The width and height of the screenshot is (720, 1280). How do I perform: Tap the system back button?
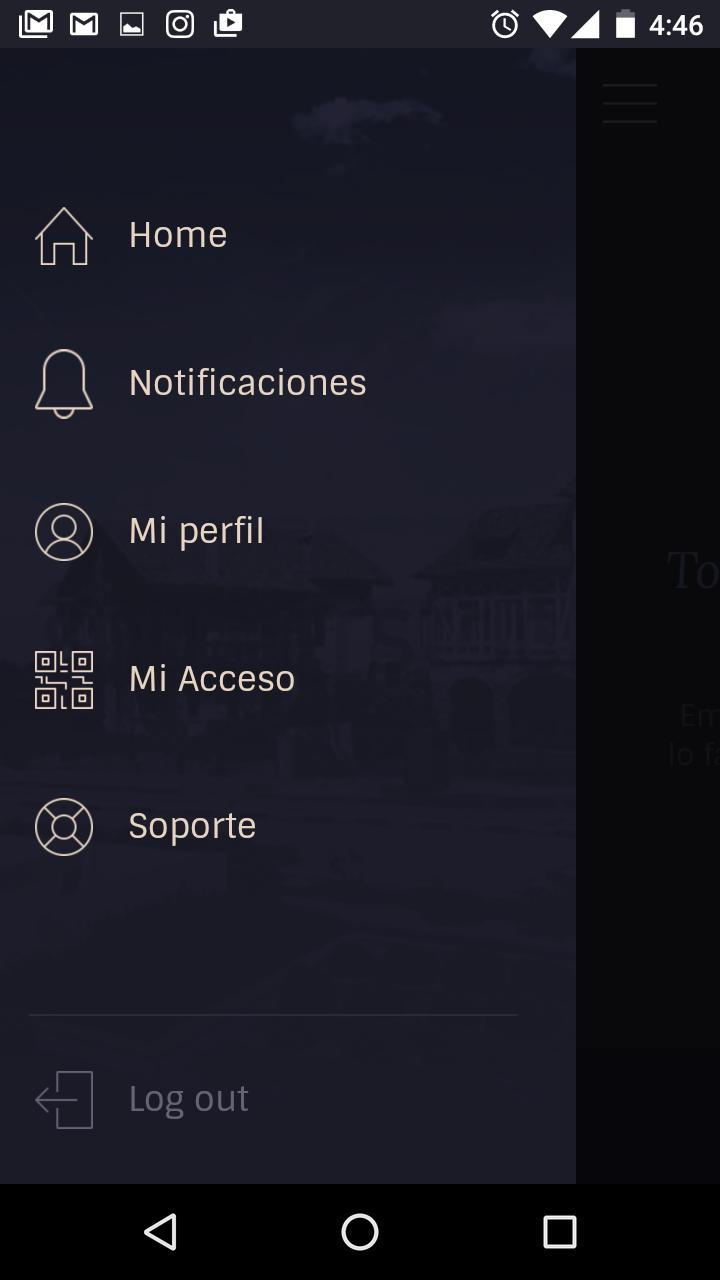tap(161, 1232)
